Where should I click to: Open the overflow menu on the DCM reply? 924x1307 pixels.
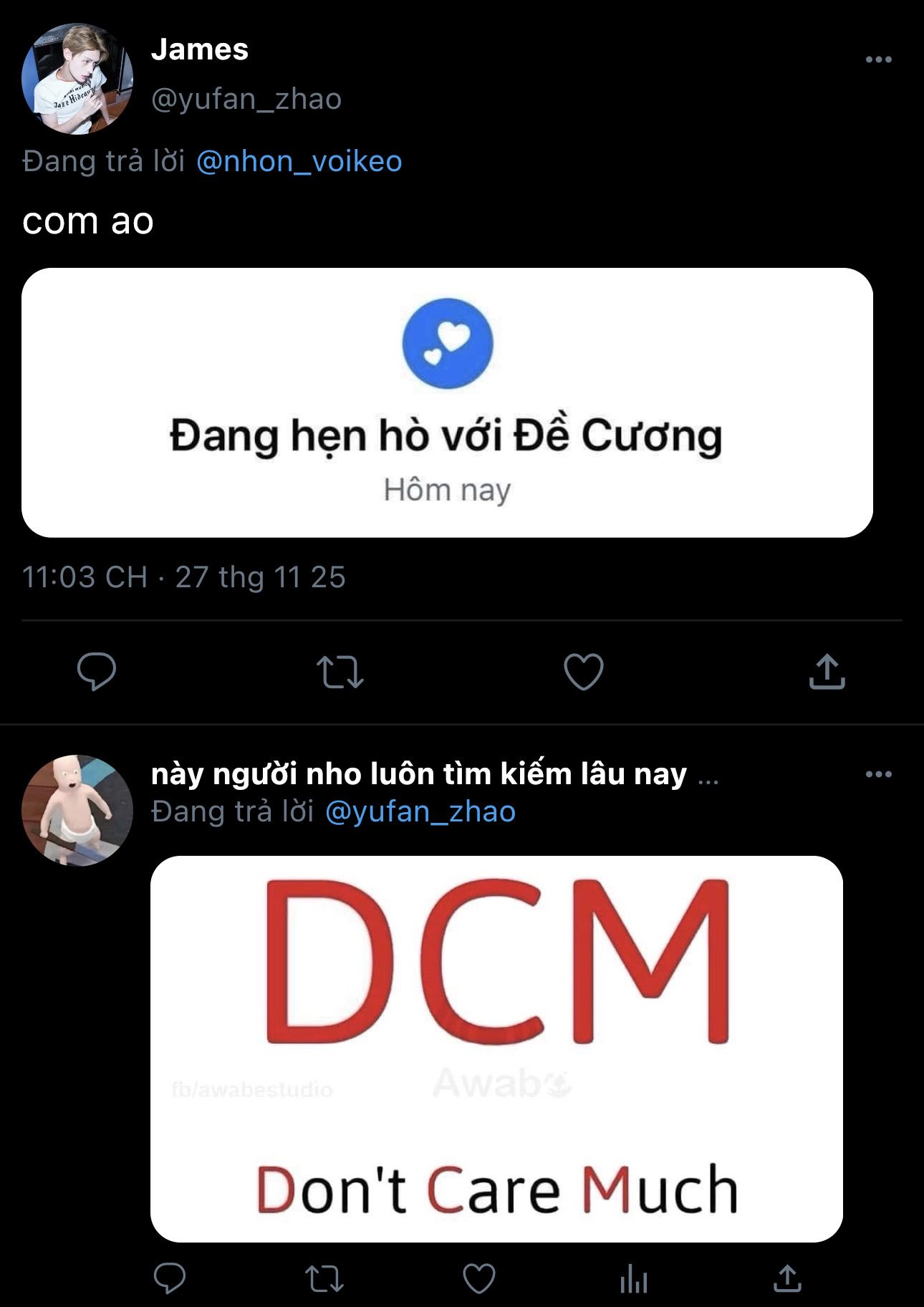878,774
